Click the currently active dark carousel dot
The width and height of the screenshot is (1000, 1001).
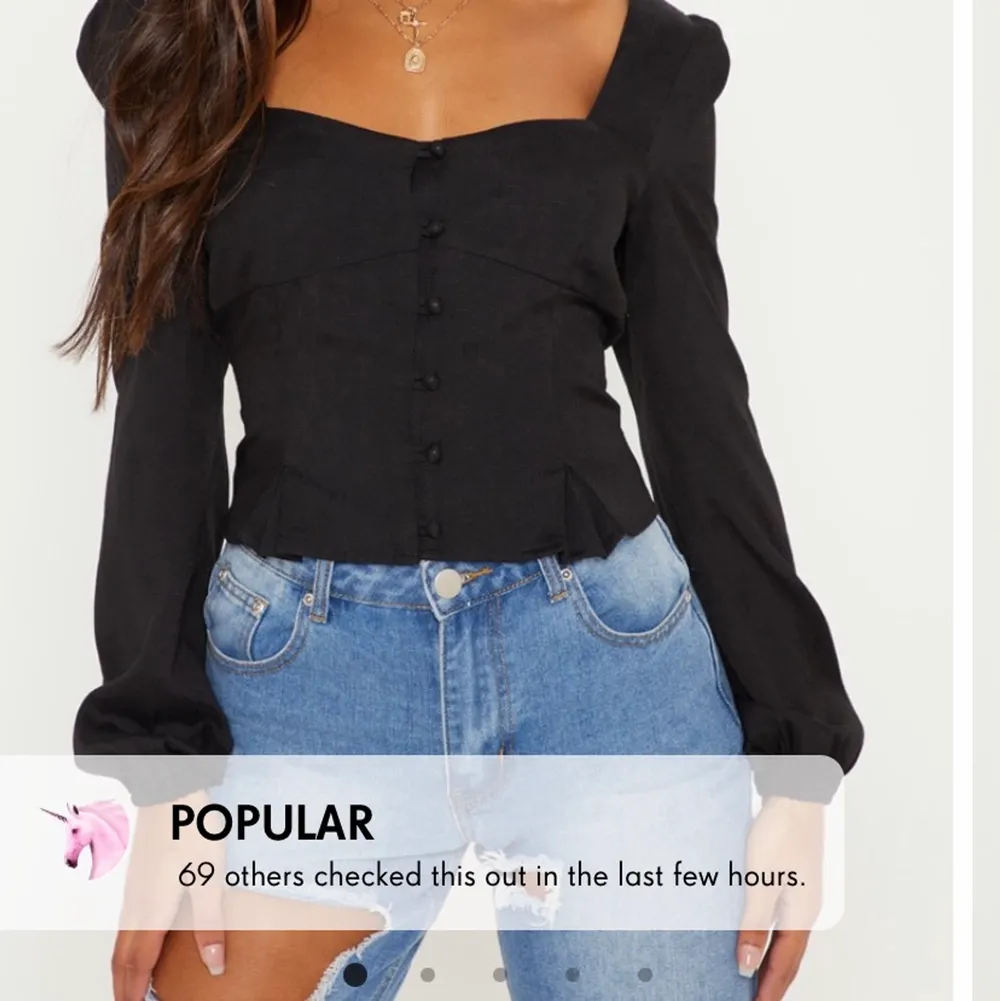coord(354,975)
